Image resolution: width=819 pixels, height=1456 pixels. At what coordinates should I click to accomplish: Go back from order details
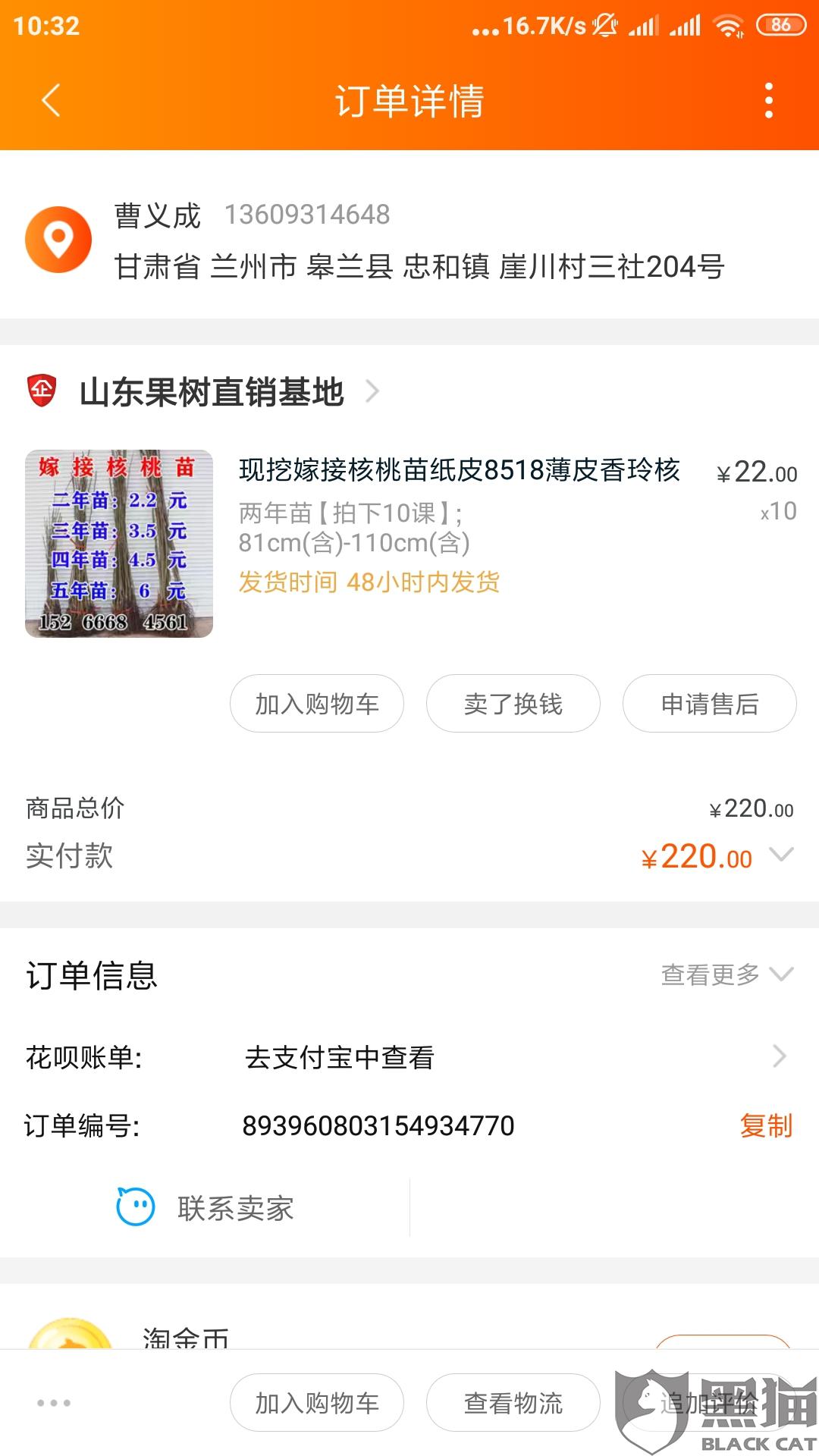click(x=51, y=100)
